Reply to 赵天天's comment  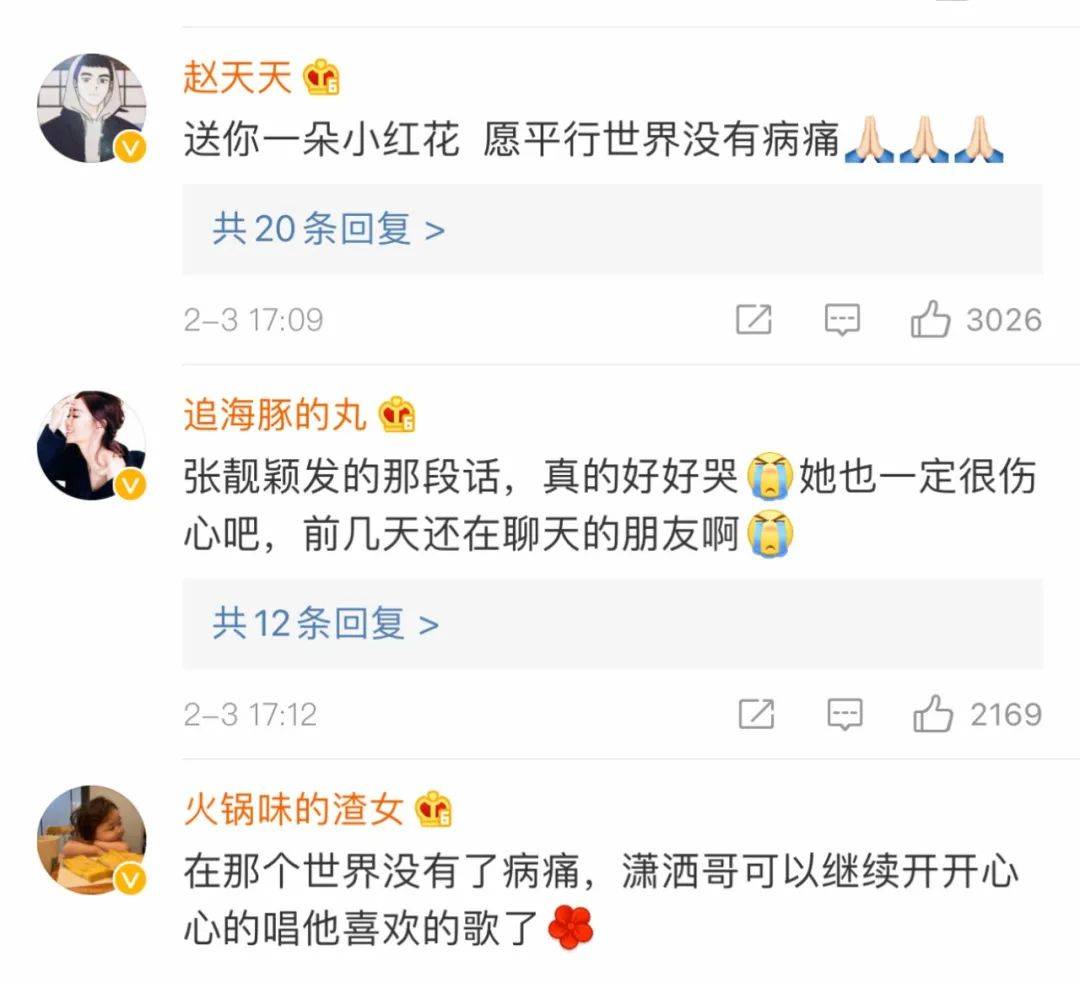click(x=842, y=320)
